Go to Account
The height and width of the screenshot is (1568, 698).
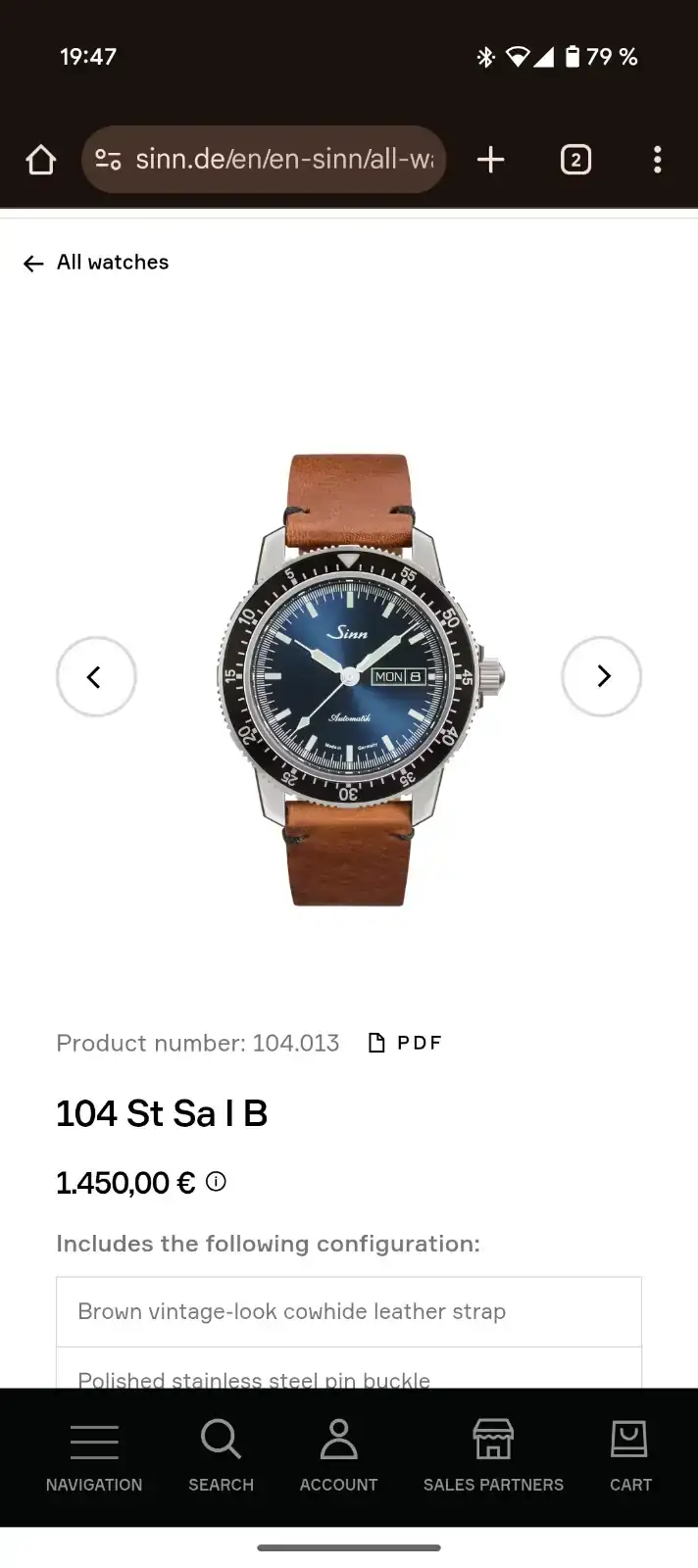pyautogui.click(x=338, y=1457)
